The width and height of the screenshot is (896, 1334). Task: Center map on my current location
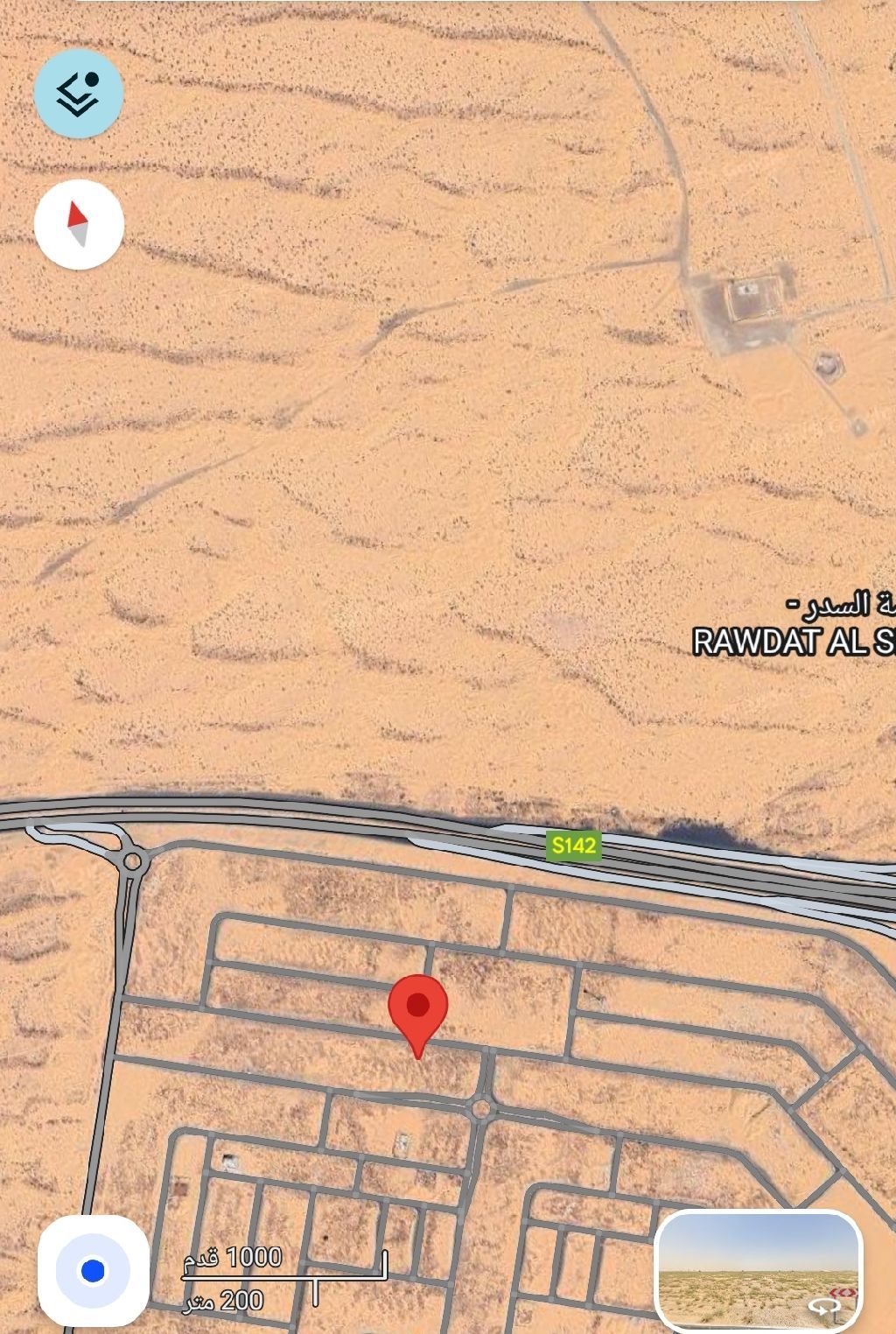[x=93, y=1270]
